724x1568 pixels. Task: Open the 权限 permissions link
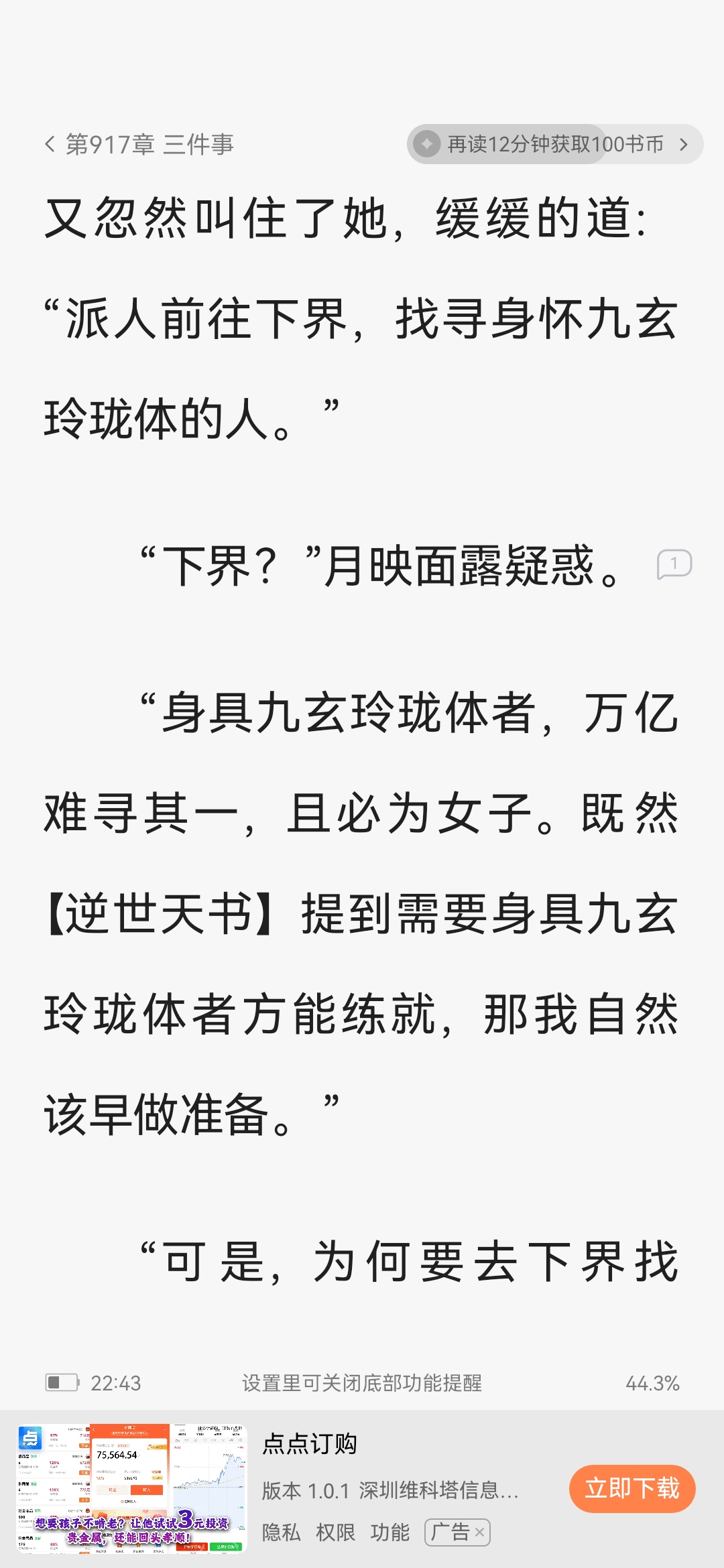pyautogui.click(x=335, y=1532)
